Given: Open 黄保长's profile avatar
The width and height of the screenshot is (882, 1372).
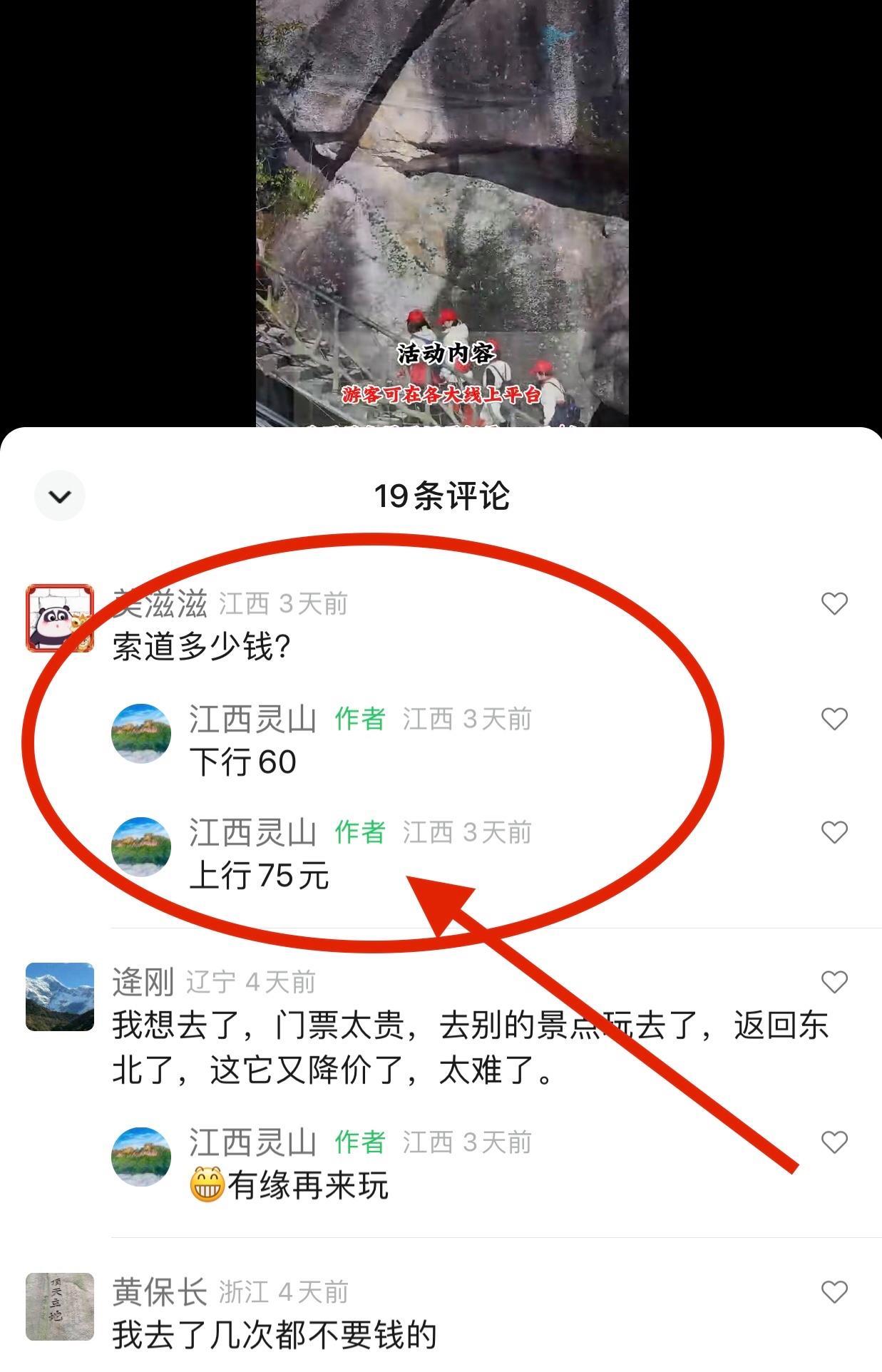Looking at the screenshot, I should pos(60,1306).
